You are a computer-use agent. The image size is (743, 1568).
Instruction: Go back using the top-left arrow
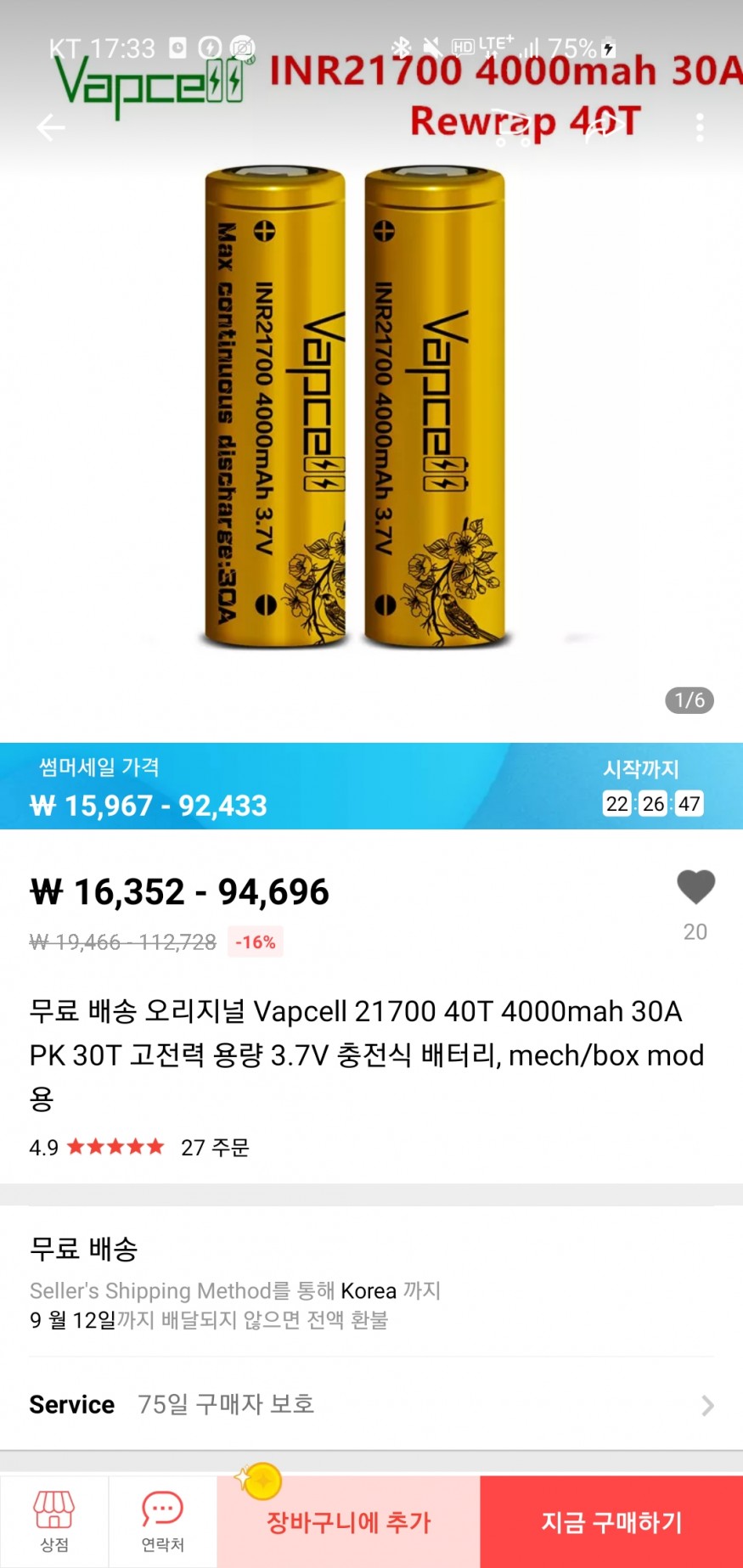pyautogui.click(x=51, y=127)
